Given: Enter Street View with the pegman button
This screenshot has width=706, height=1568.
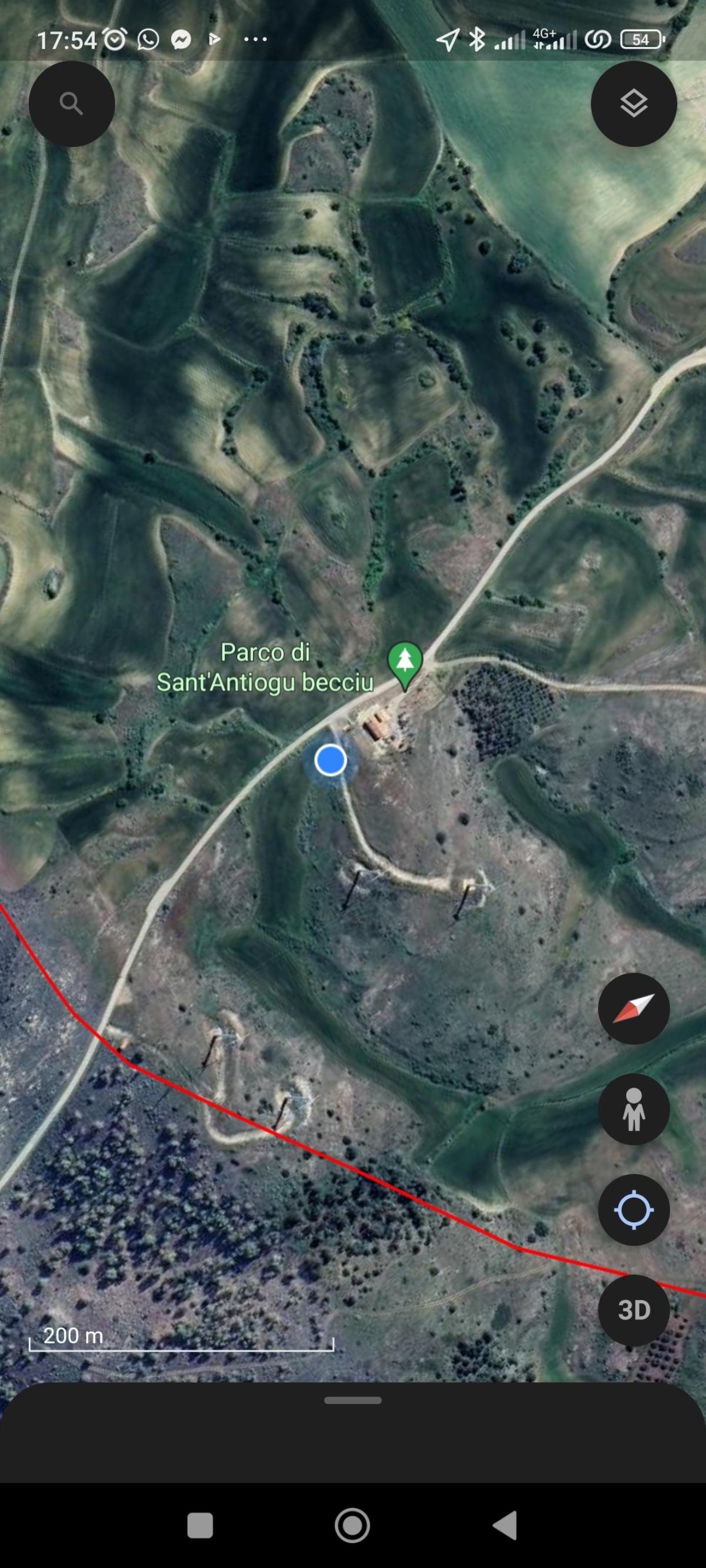Looking at the screenshot, I should coord(634,1109).
